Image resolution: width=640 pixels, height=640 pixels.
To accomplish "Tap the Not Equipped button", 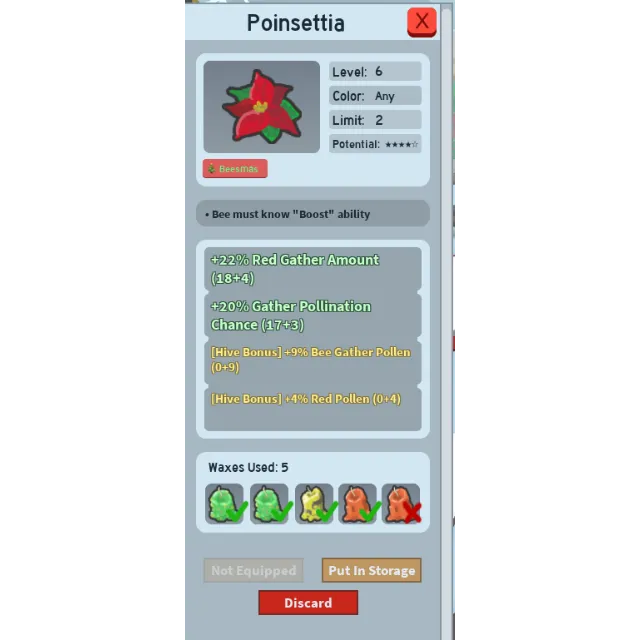I will pyautogui.click(x=253, y=570).
